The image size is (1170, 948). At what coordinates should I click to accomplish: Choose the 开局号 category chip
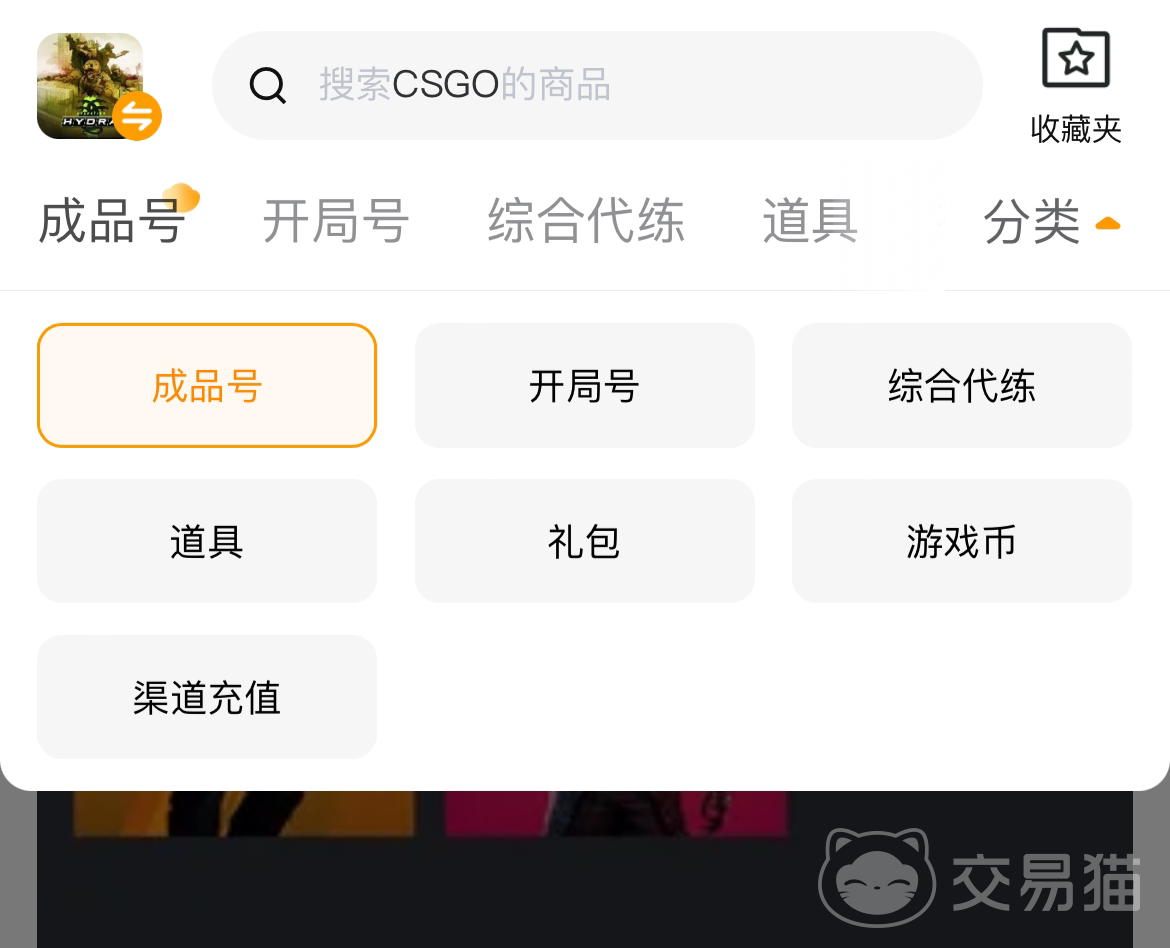584,386
